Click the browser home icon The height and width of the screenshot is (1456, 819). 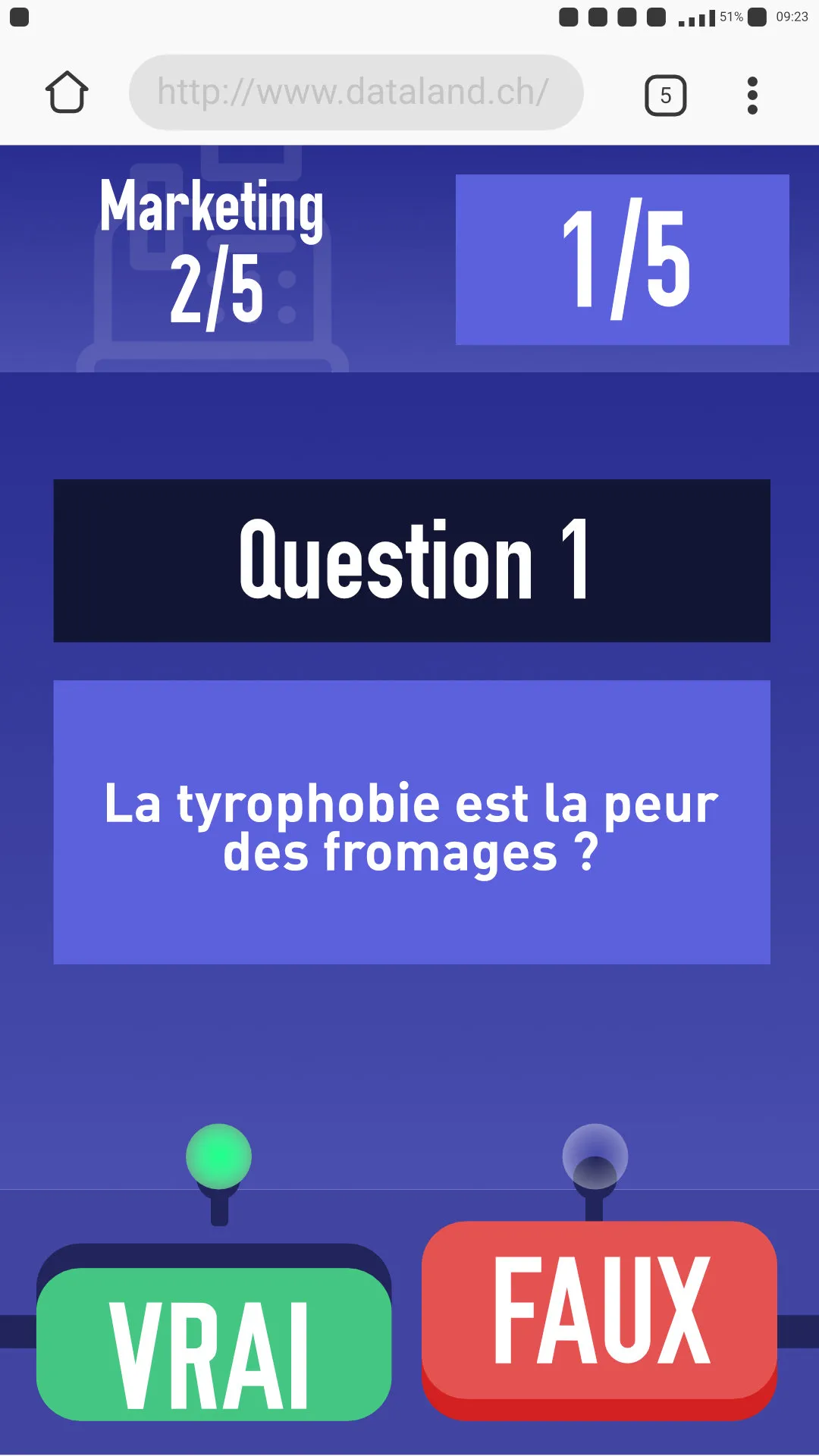[67, 91]
